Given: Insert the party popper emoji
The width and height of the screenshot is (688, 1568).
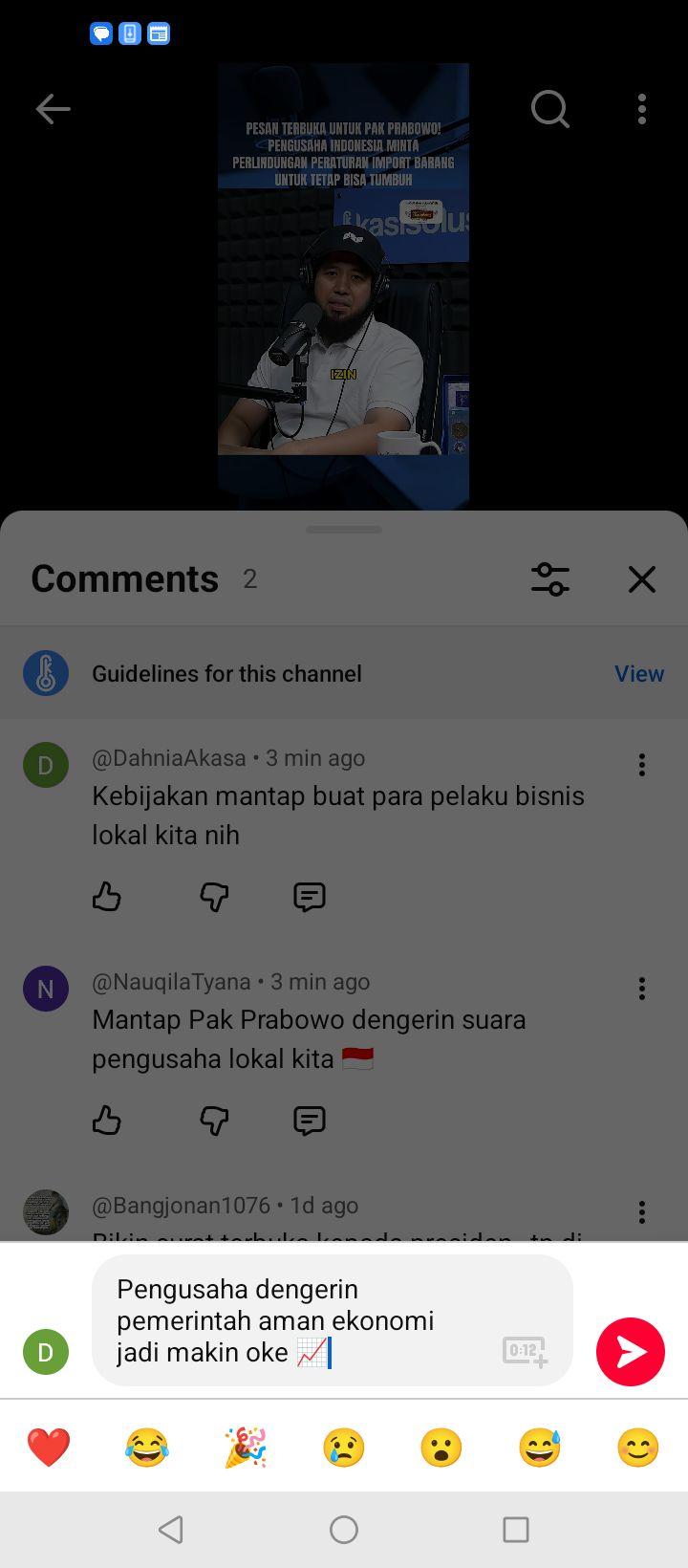Looking at the screenshot, I should (246, 1448).
